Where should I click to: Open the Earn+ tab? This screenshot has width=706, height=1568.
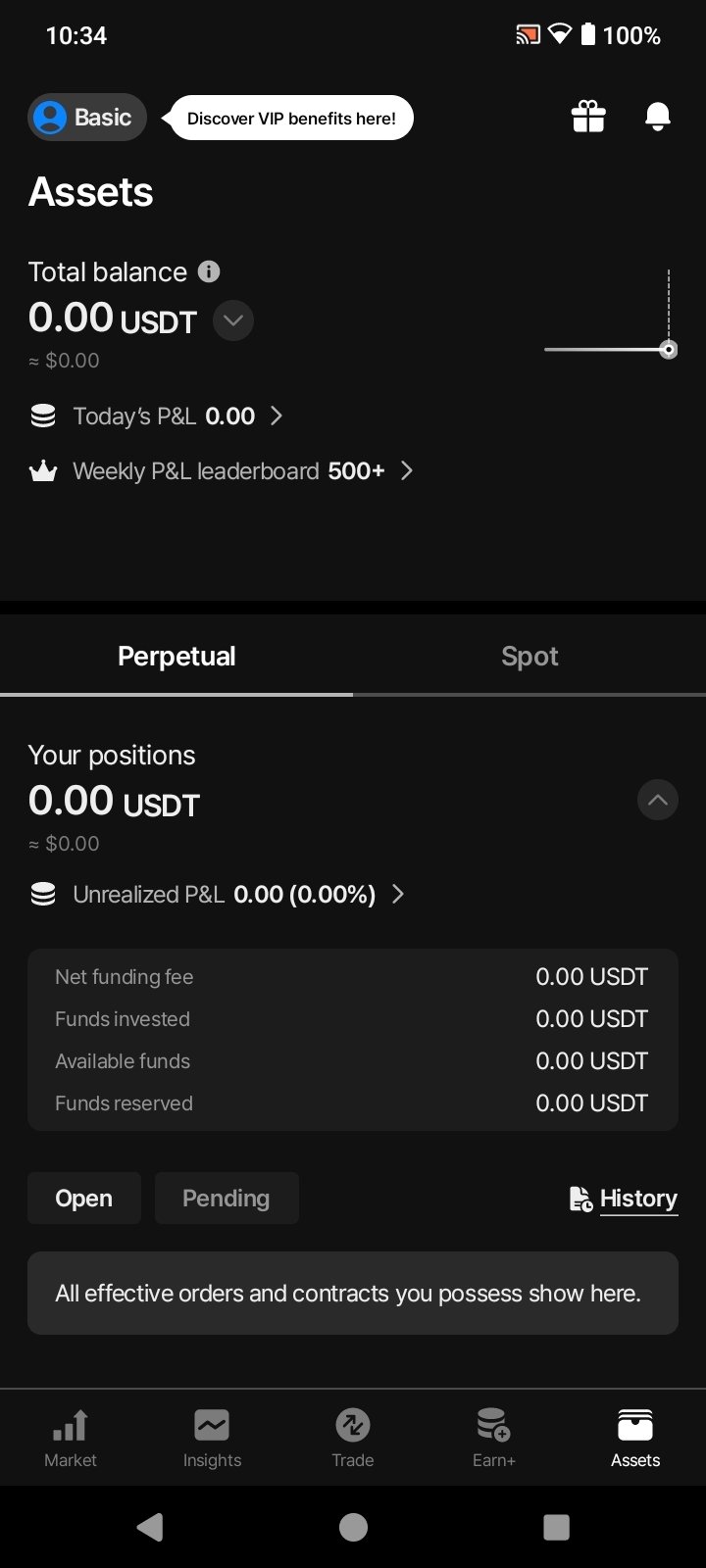[x=493, y=1438]
